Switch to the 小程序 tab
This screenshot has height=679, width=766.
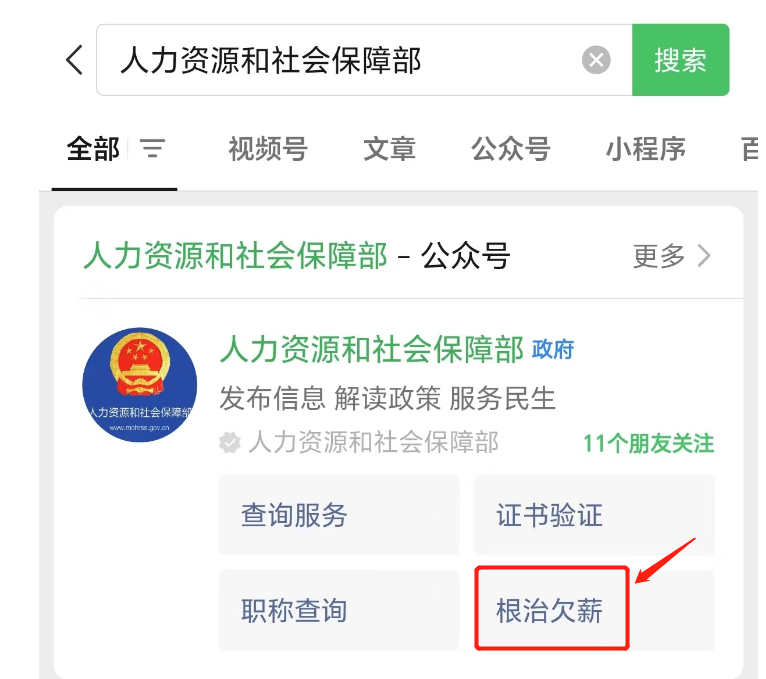(x=645, y=150)
